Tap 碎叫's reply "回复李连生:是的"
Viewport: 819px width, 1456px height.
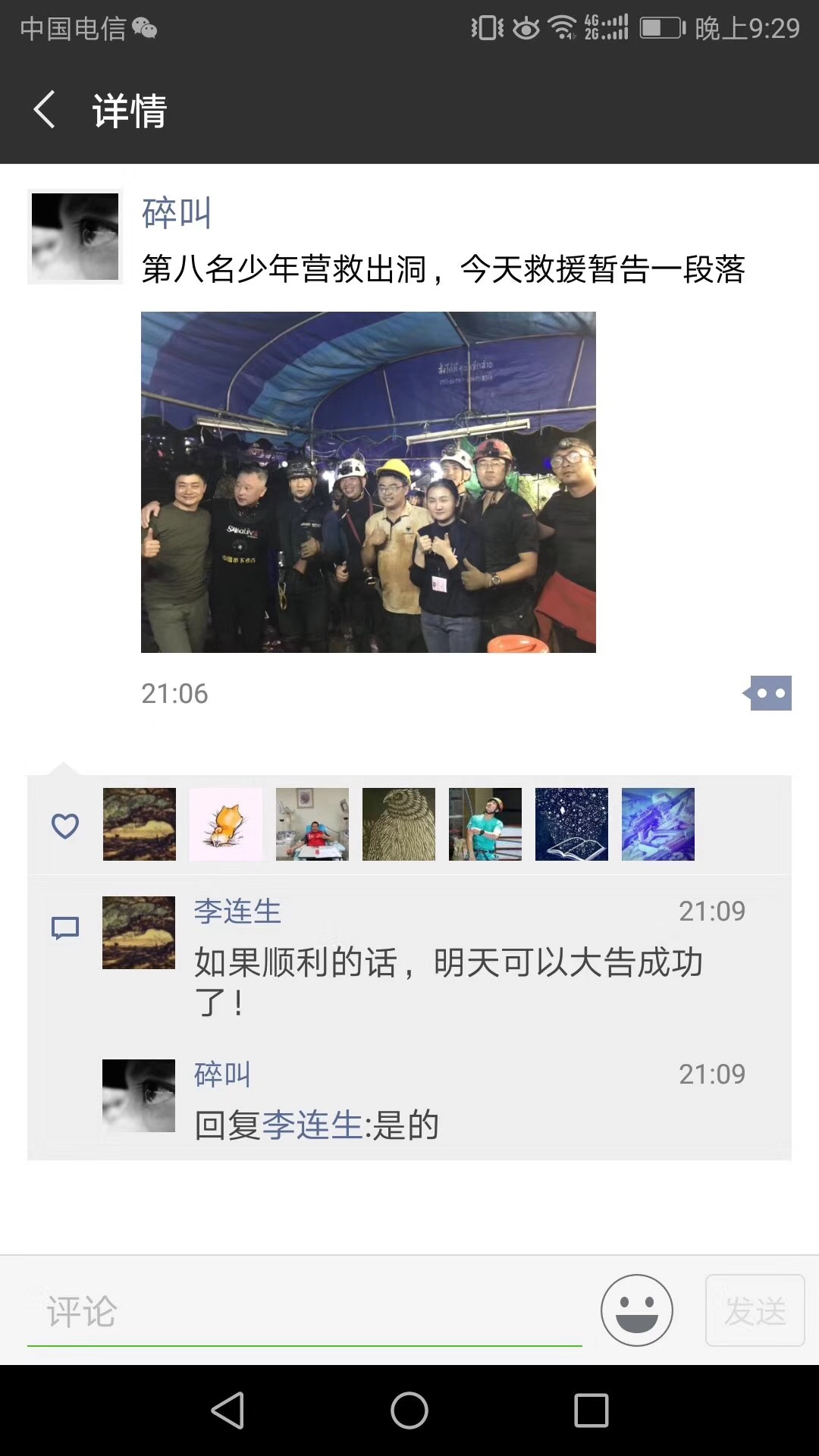(317, 1125)
